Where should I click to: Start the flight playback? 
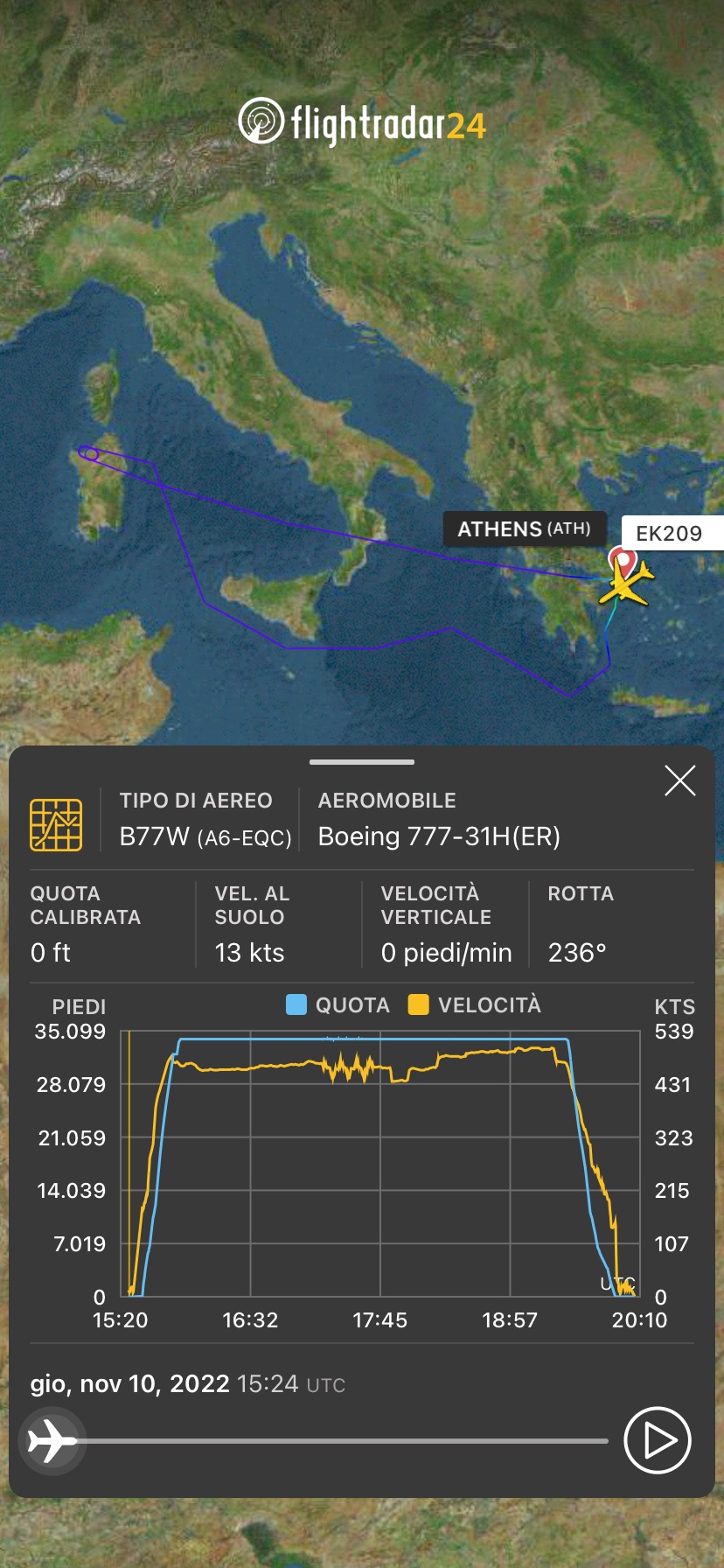click(x=658, y=1440)
